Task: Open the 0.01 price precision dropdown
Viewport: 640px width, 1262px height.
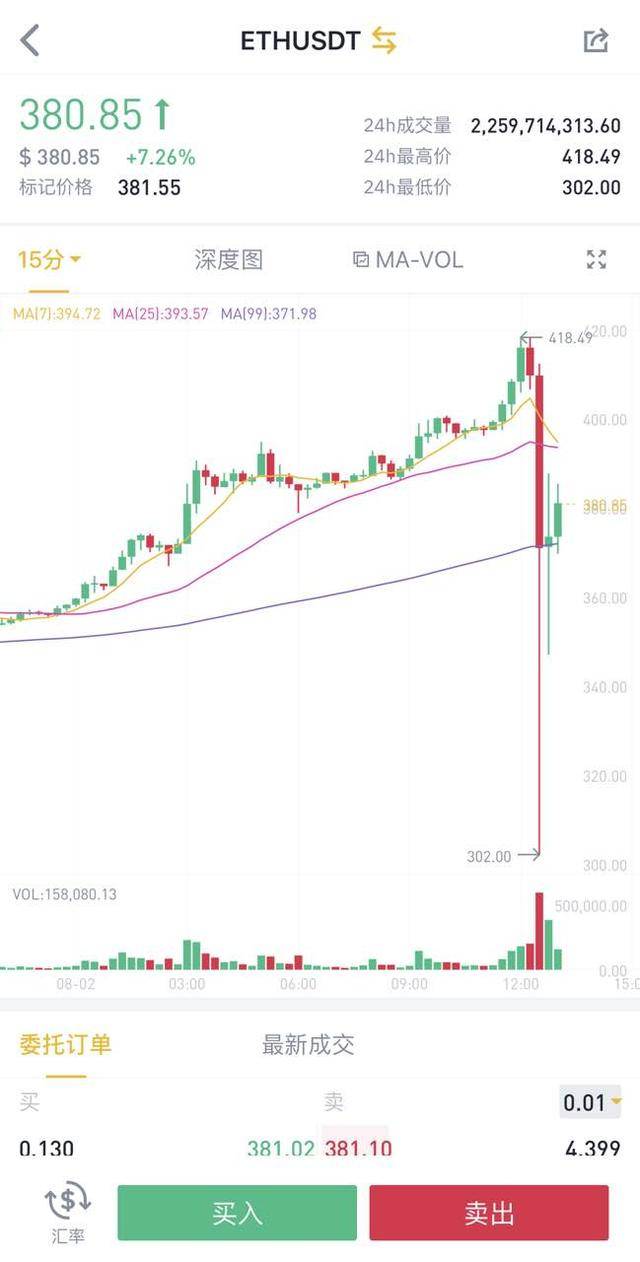Action: (x=592, y=1103)
